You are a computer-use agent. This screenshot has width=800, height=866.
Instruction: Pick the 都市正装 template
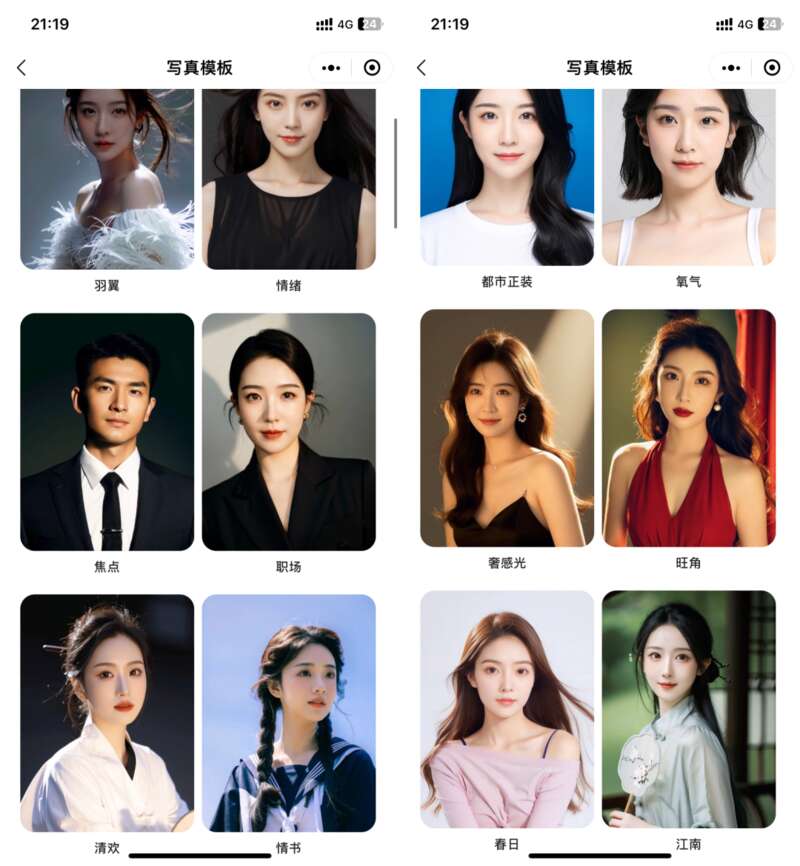pos(507,178)
